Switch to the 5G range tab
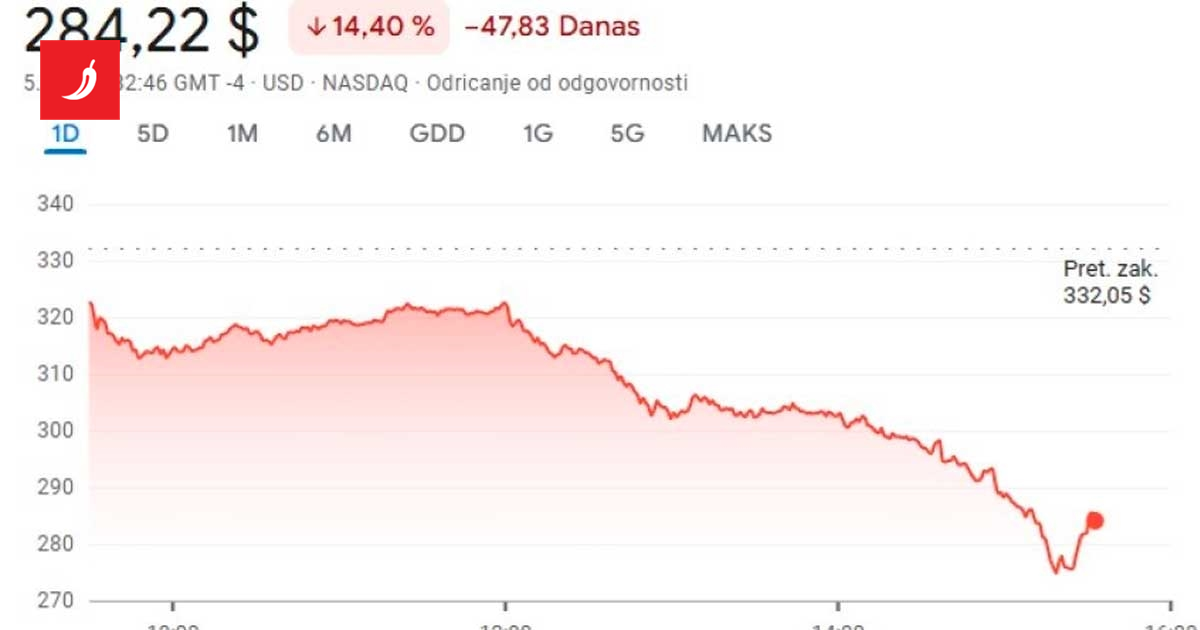 pyautogui.click(x=627, y=133)
